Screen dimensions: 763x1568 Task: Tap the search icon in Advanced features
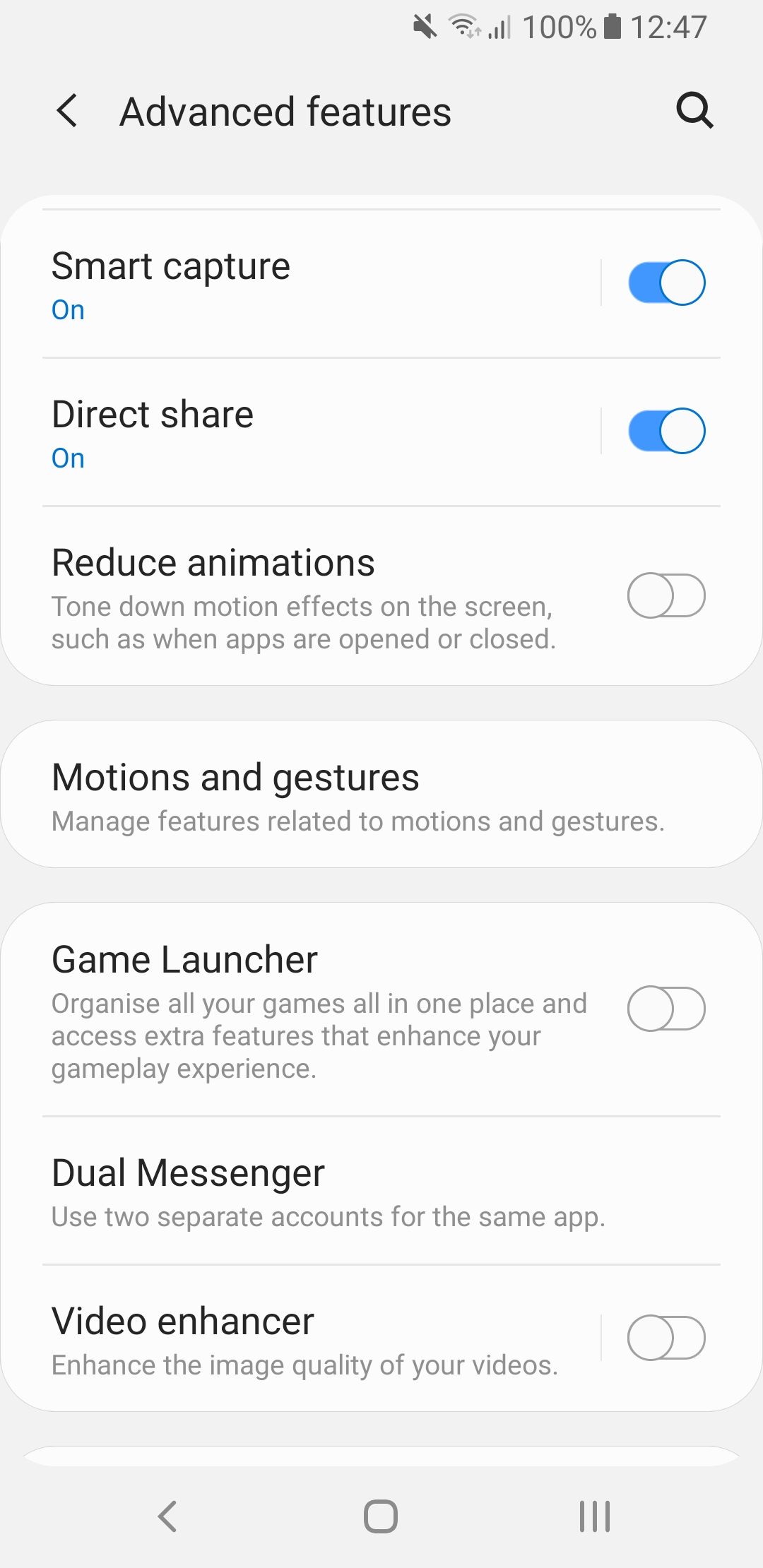[x=694, y=111]
